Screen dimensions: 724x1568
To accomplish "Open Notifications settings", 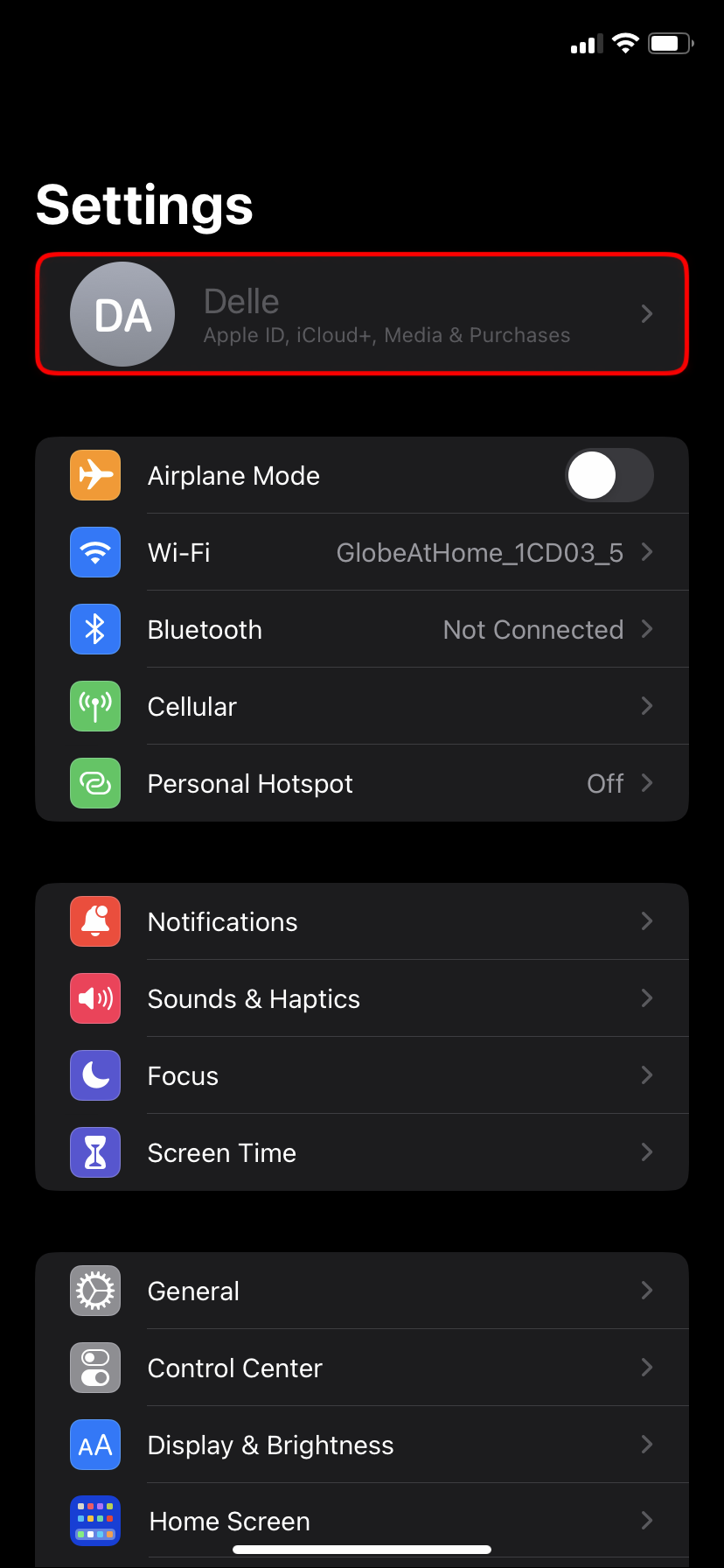I will point(362,922).
